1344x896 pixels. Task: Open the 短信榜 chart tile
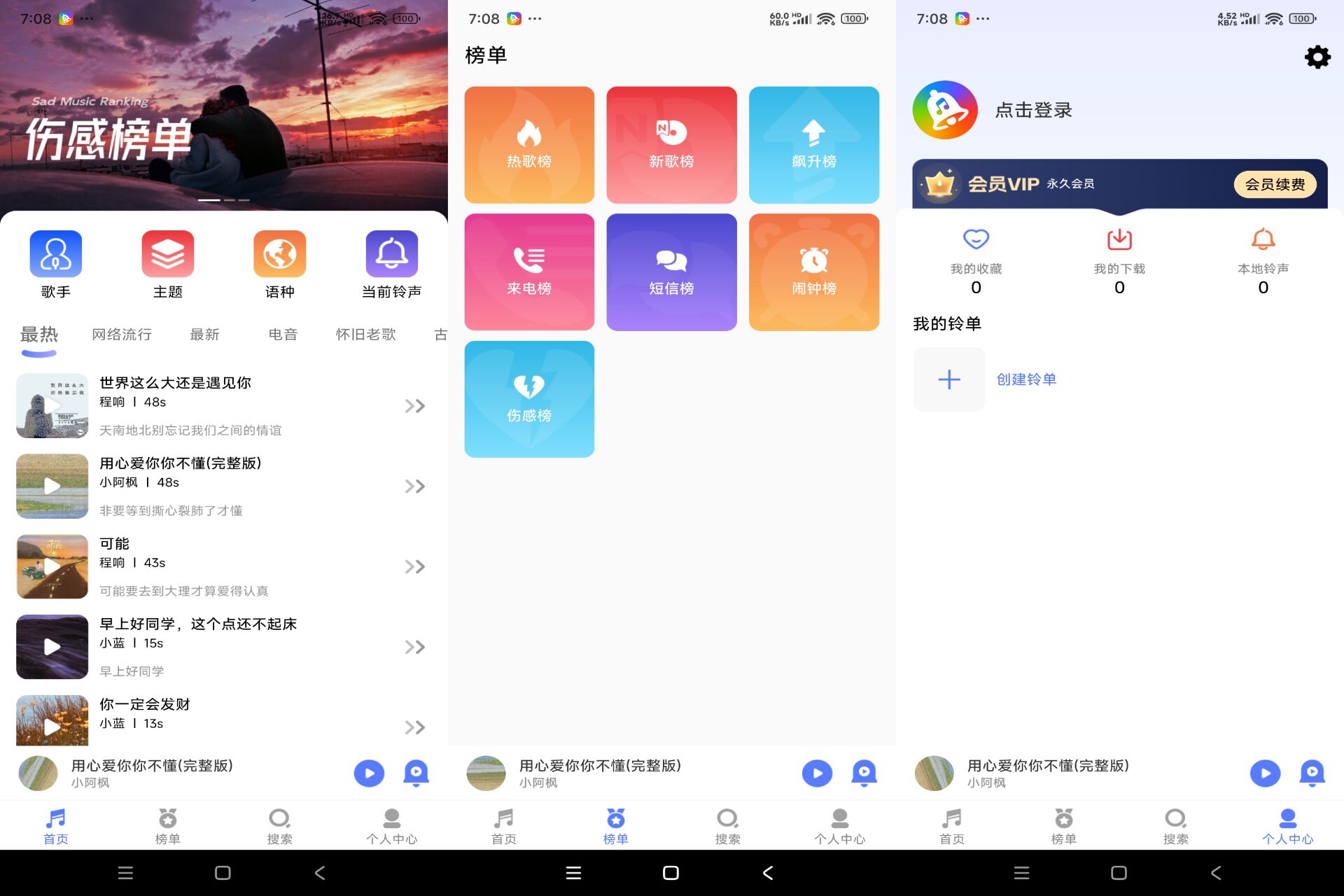coord(671,272)
